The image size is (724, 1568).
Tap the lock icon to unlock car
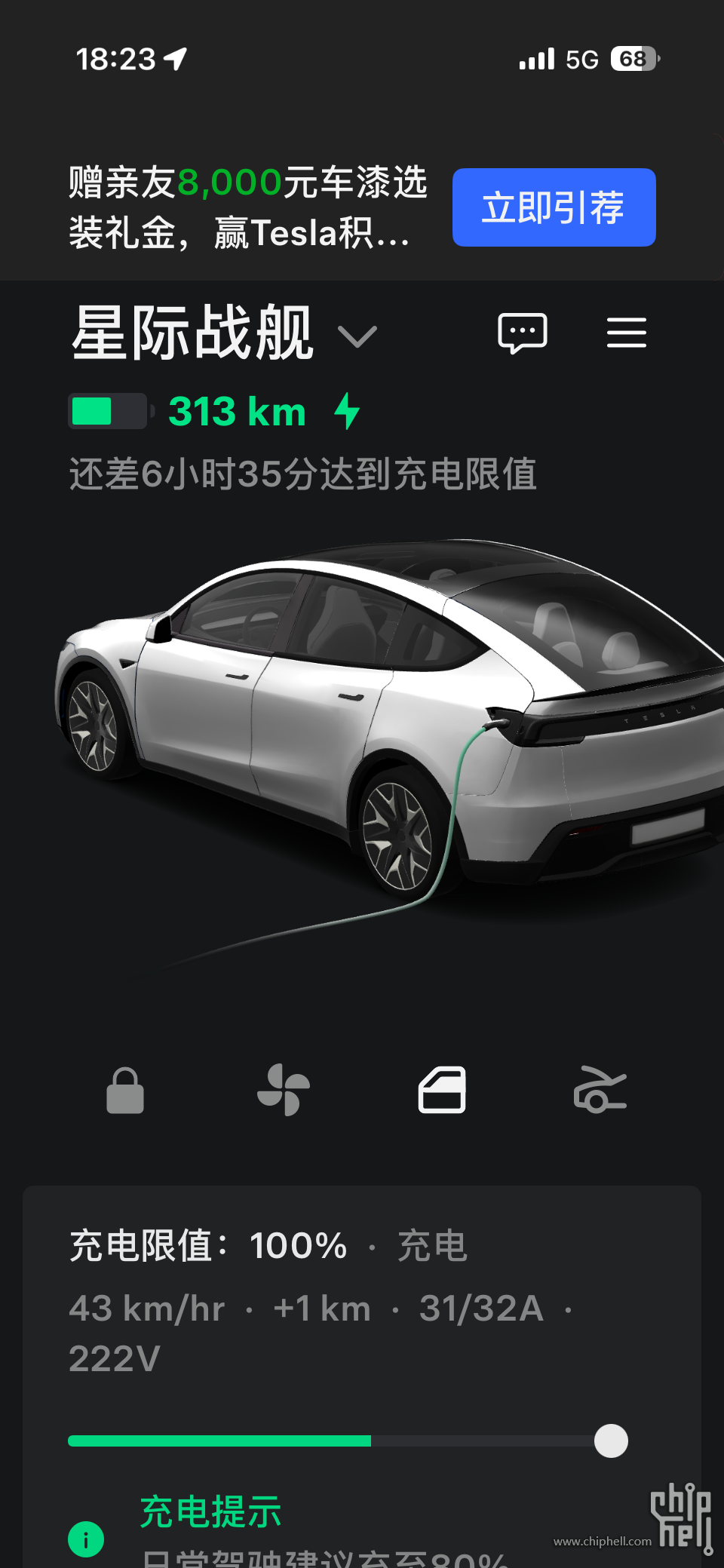pyautogui.click(x=125, y=1091)
